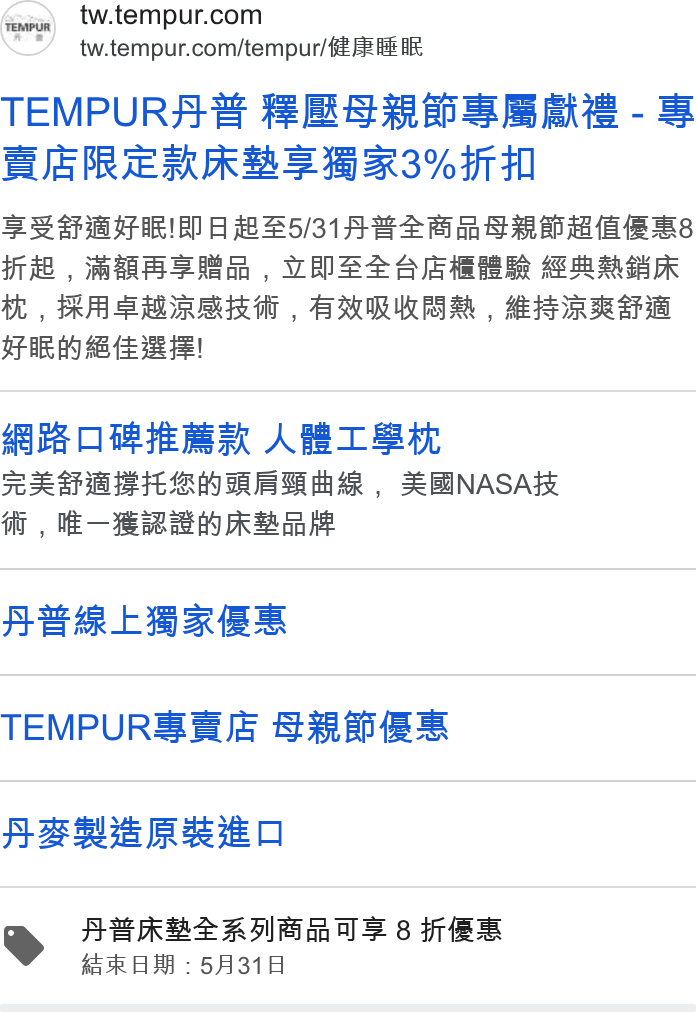Open the 丹普床墊全系列商品 8 折優惠 promotion

tap(291, 930)
